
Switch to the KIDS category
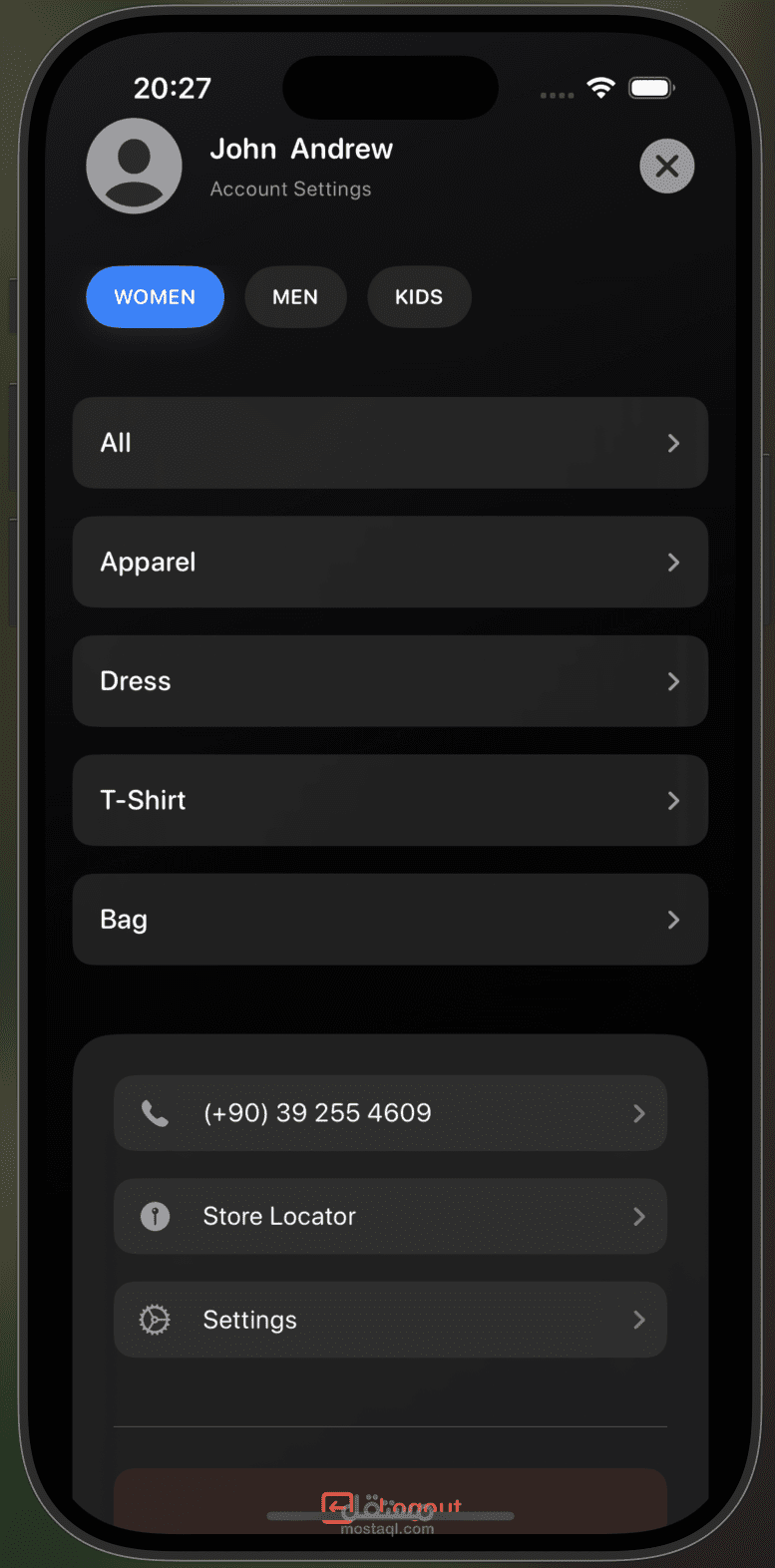pos(419,297)
